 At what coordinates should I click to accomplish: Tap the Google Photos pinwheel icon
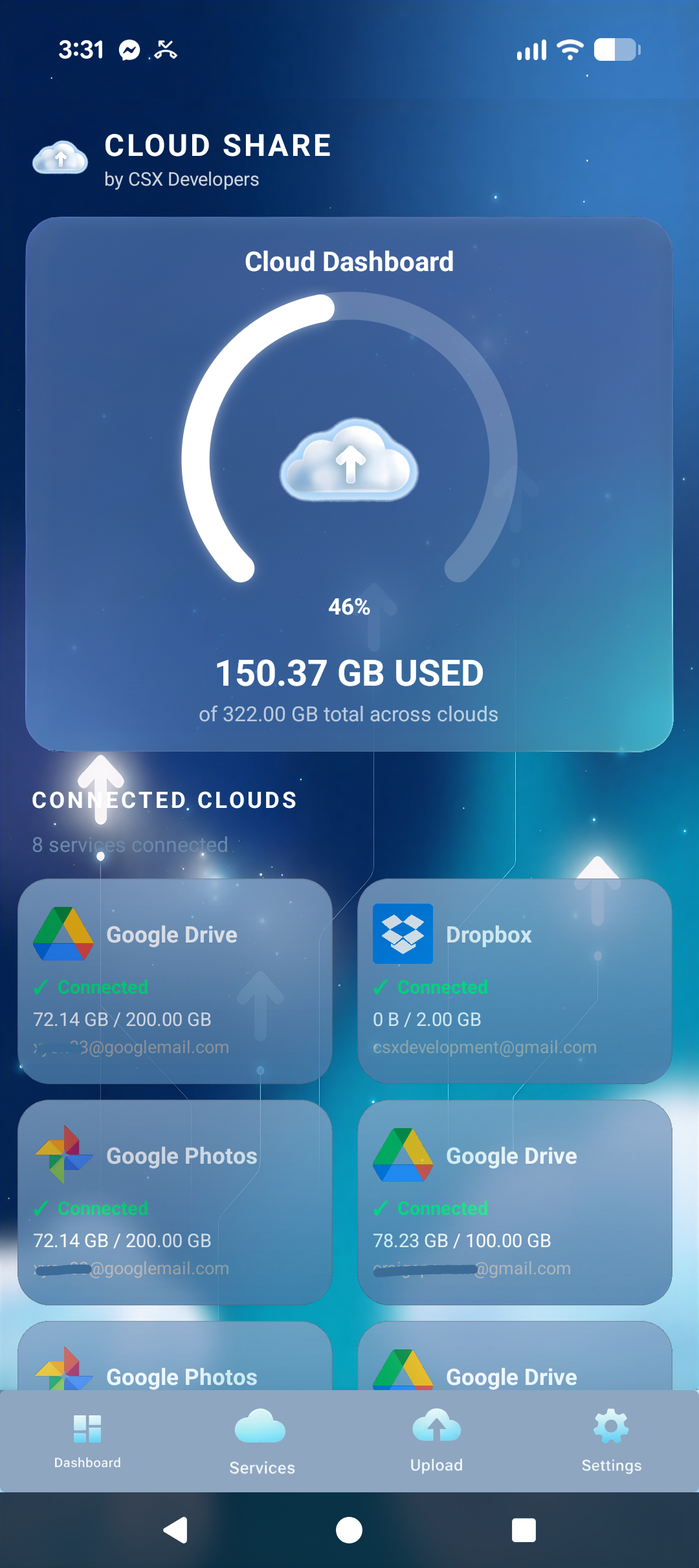pyautogui.click(x=64, y=1155)
